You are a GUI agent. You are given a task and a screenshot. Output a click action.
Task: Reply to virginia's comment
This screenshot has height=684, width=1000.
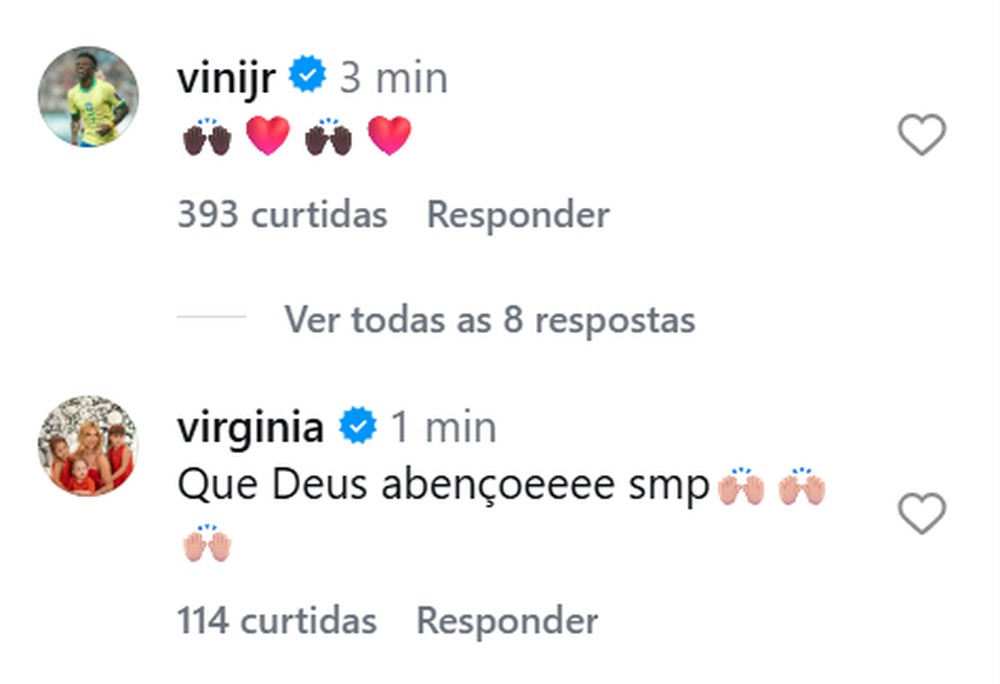(x=507, y=621)
